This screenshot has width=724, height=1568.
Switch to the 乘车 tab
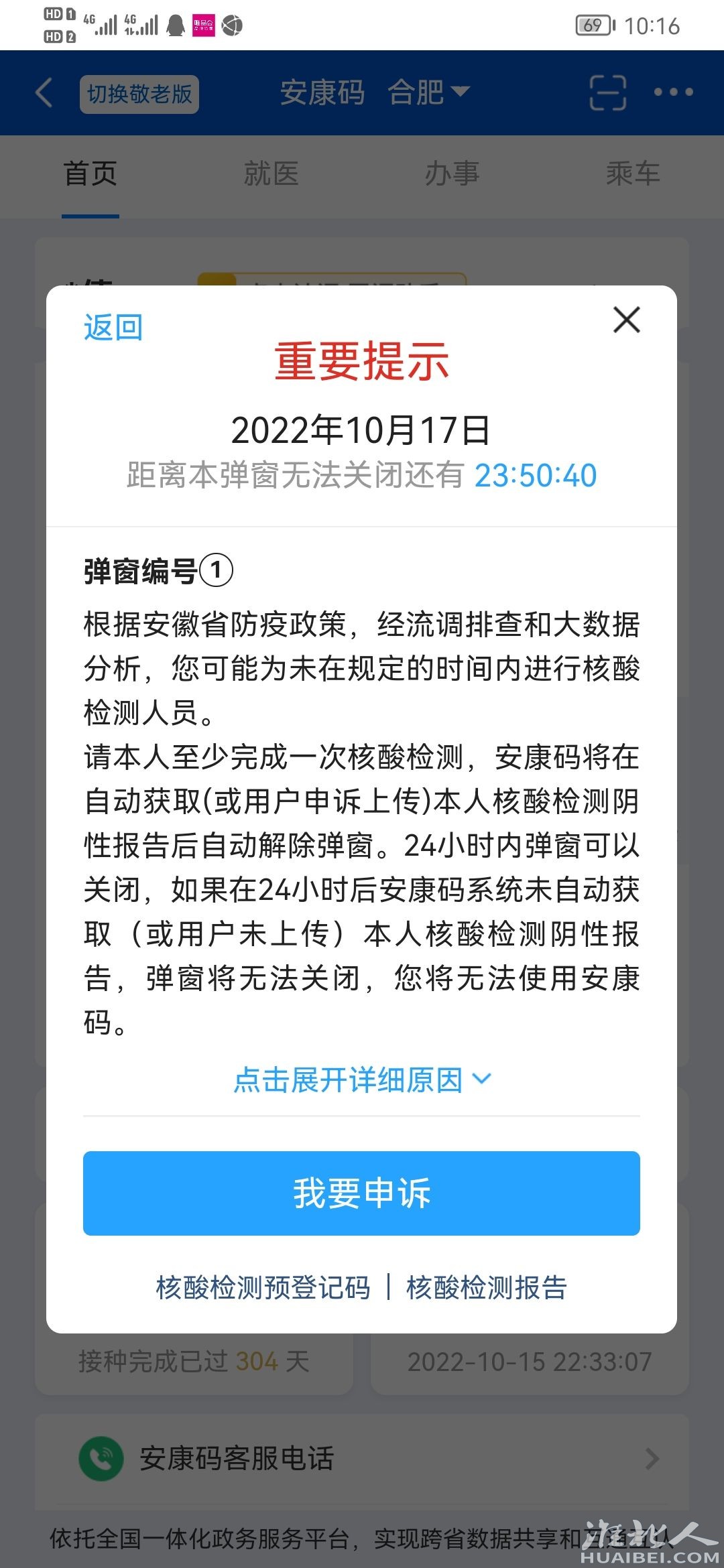[x=632, y=174]
